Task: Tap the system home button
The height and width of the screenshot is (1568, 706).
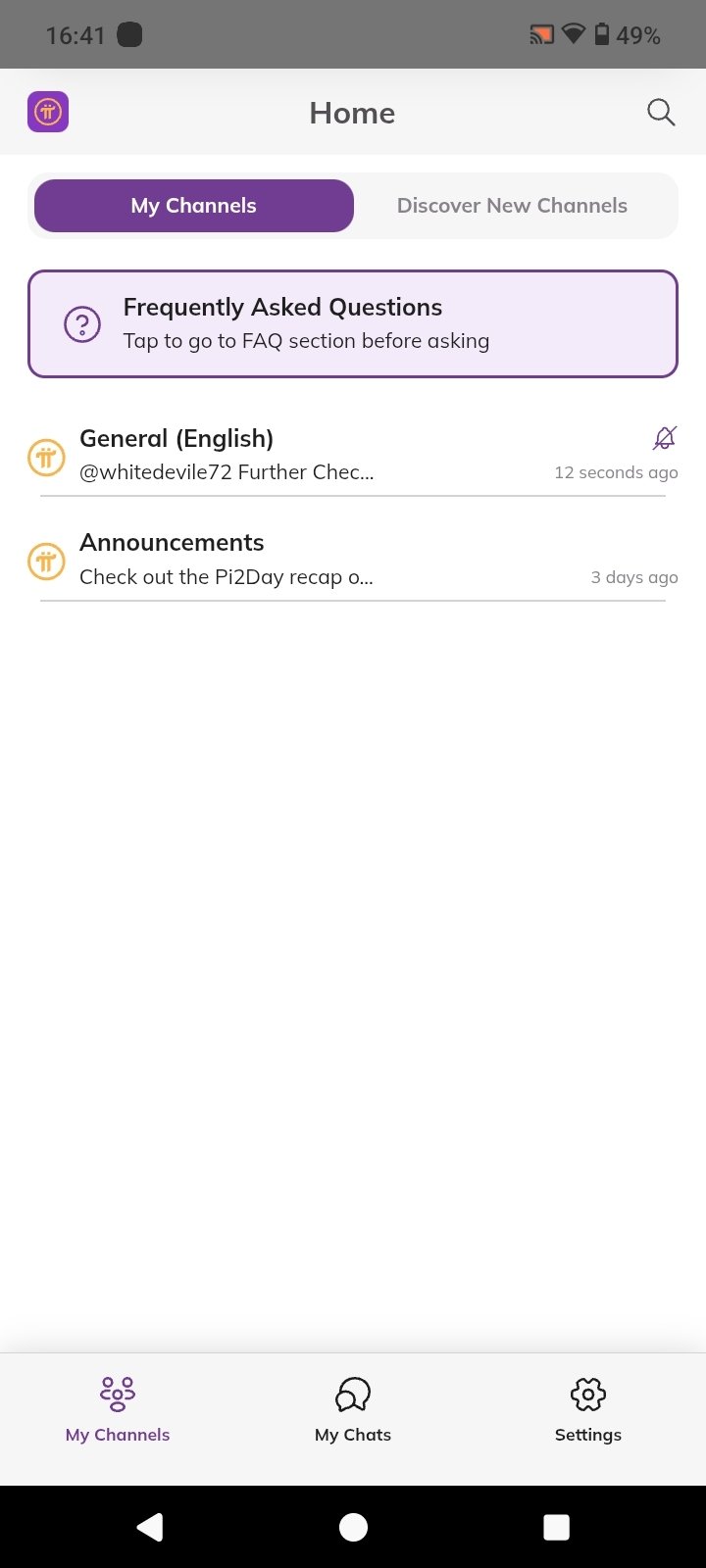Action: 353,1527
